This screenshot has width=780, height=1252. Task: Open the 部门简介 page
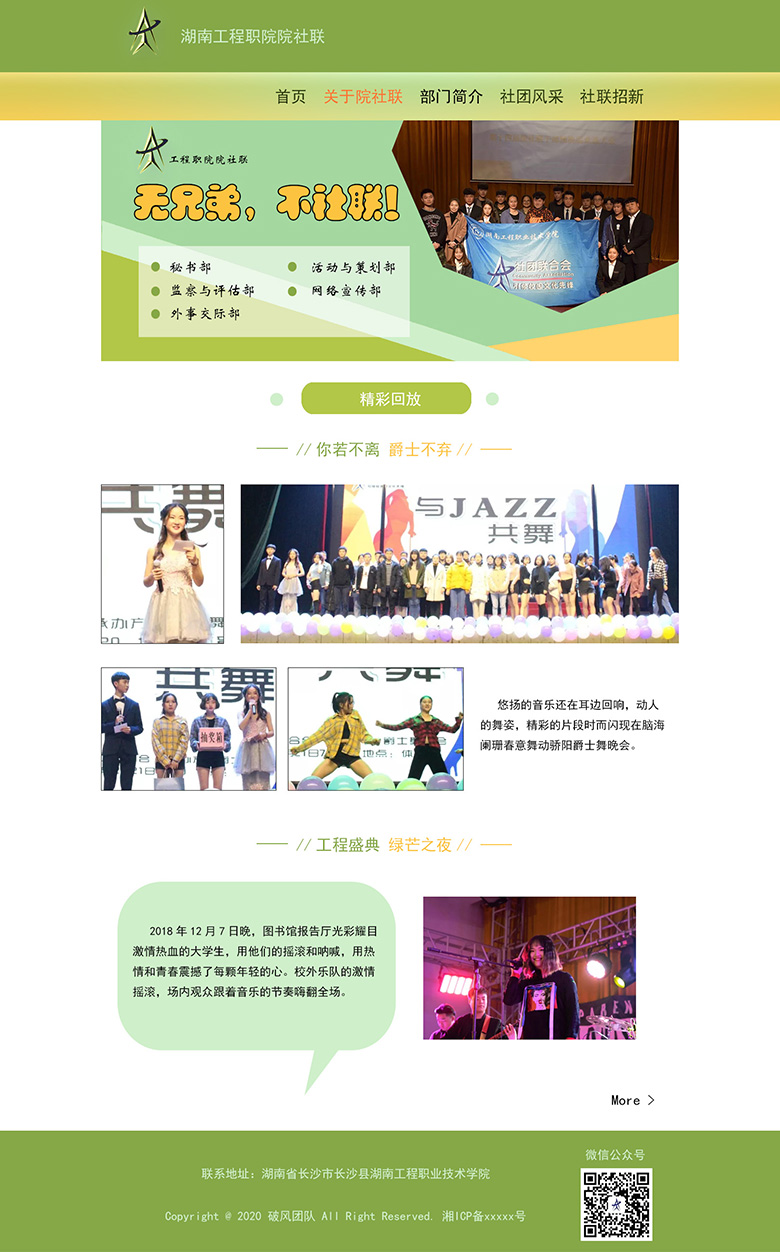click(x=451, y=97)
